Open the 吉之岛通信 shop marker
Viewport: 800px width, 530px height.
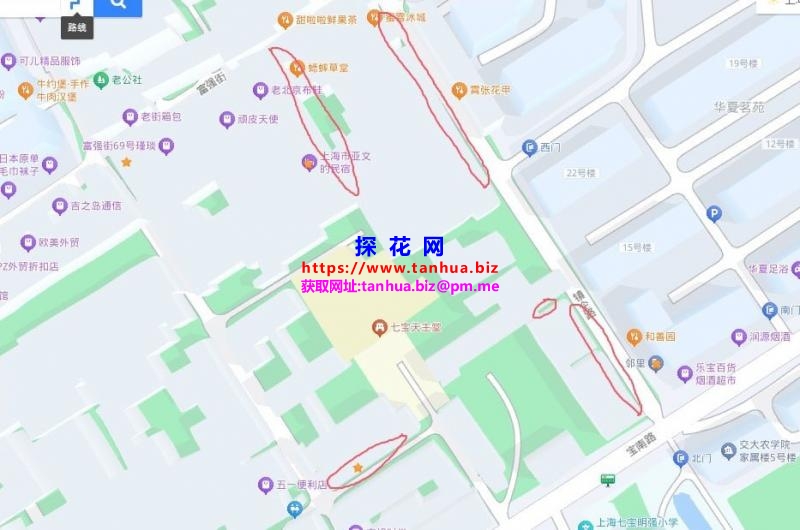(x=60, y=206)
